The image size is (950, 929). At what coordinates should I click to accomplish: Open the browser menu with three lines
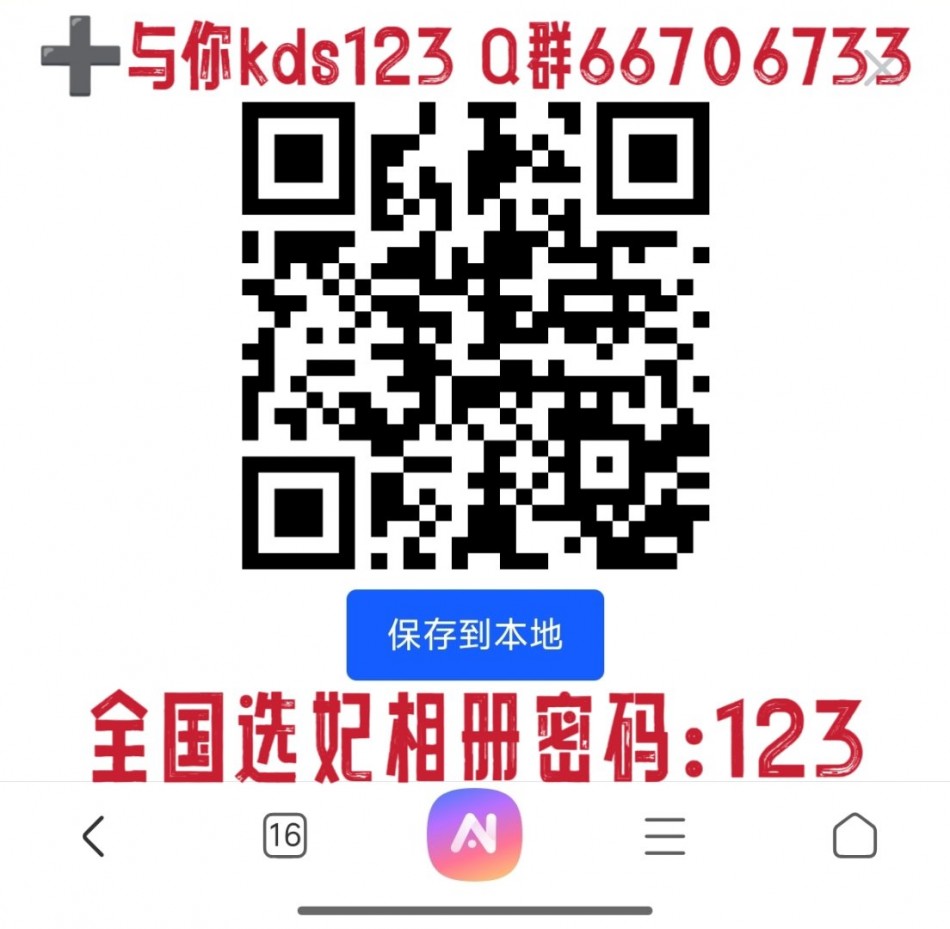[x=665, y=836]
